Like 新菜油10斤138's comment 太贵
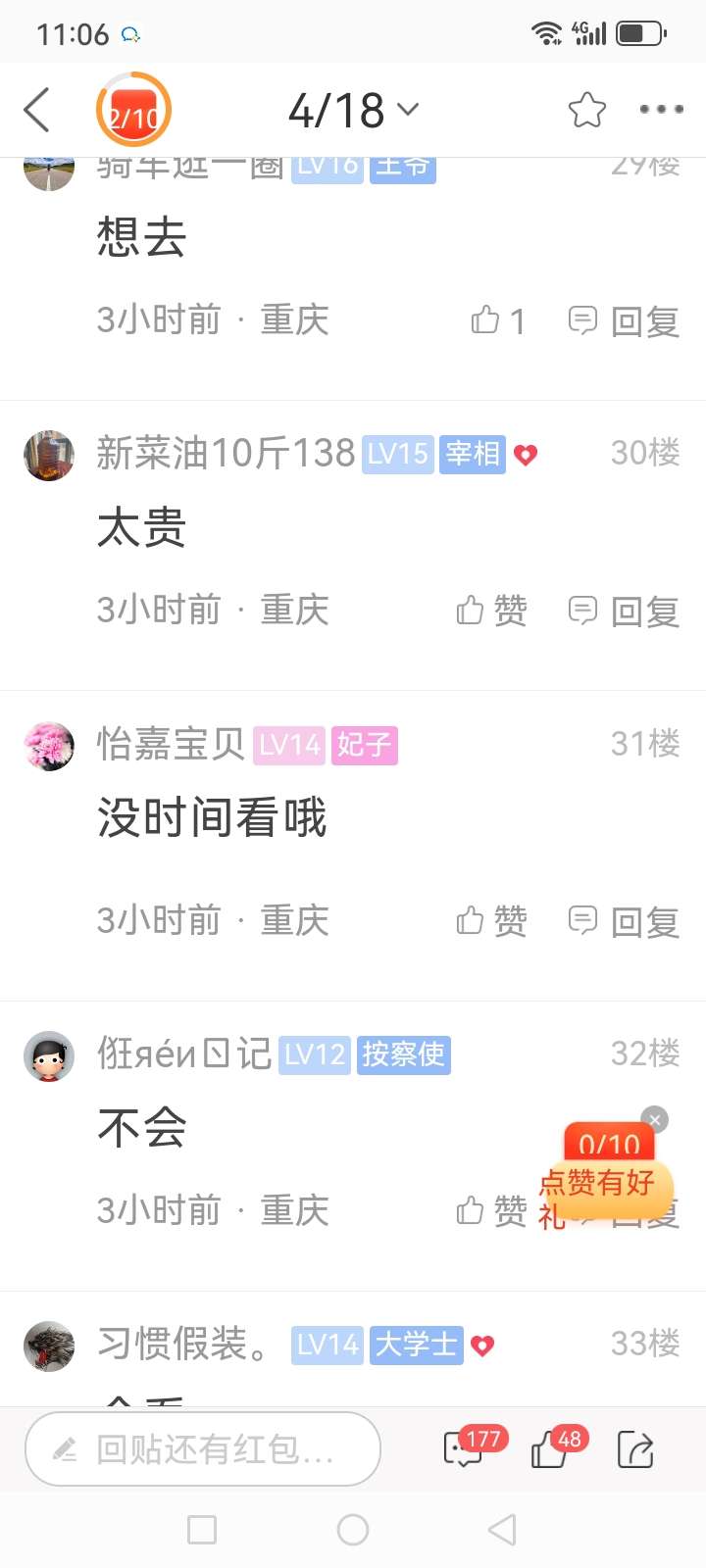This screenshot has width=706, height=1568. click(x=492, y=611)
